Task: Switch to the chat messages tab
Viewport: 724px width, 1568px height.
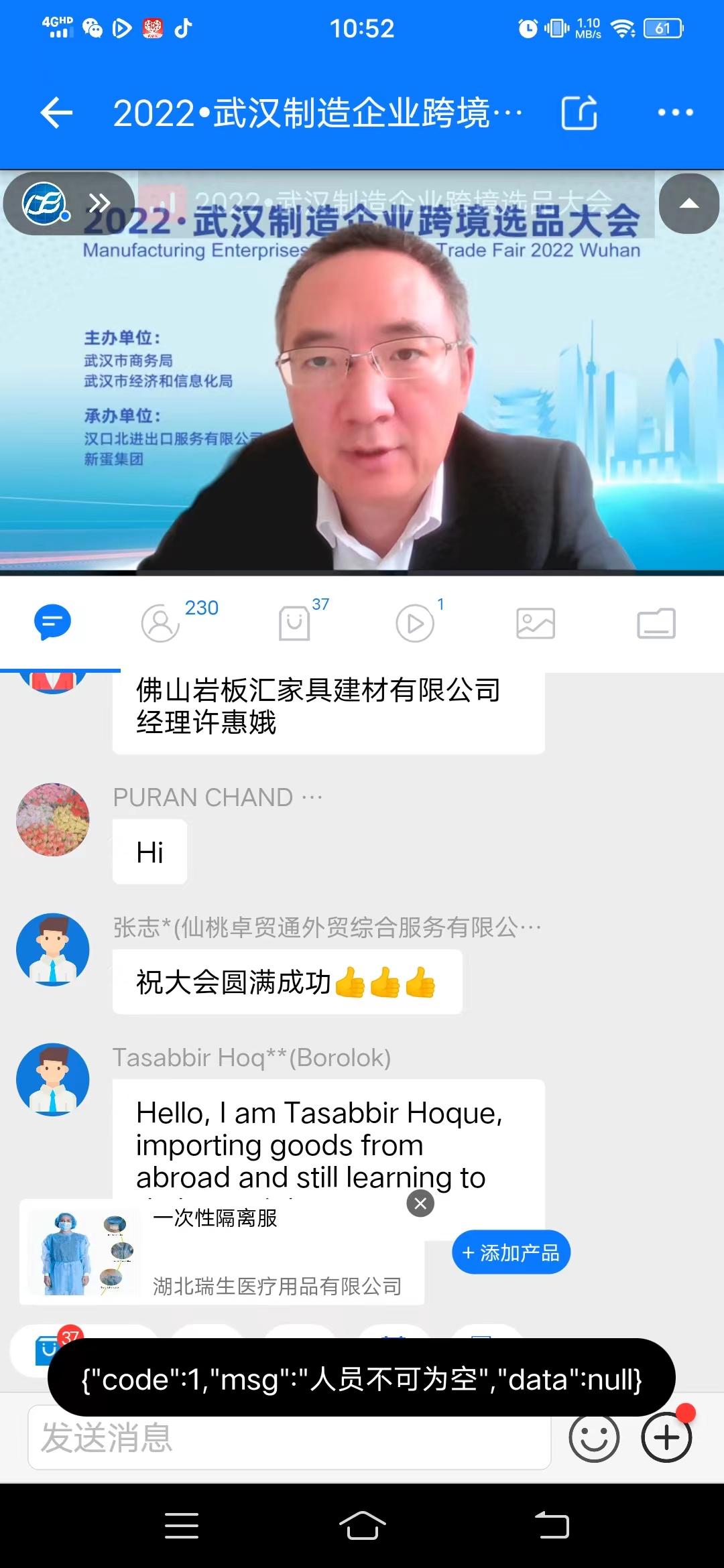Action: point(52,623)
